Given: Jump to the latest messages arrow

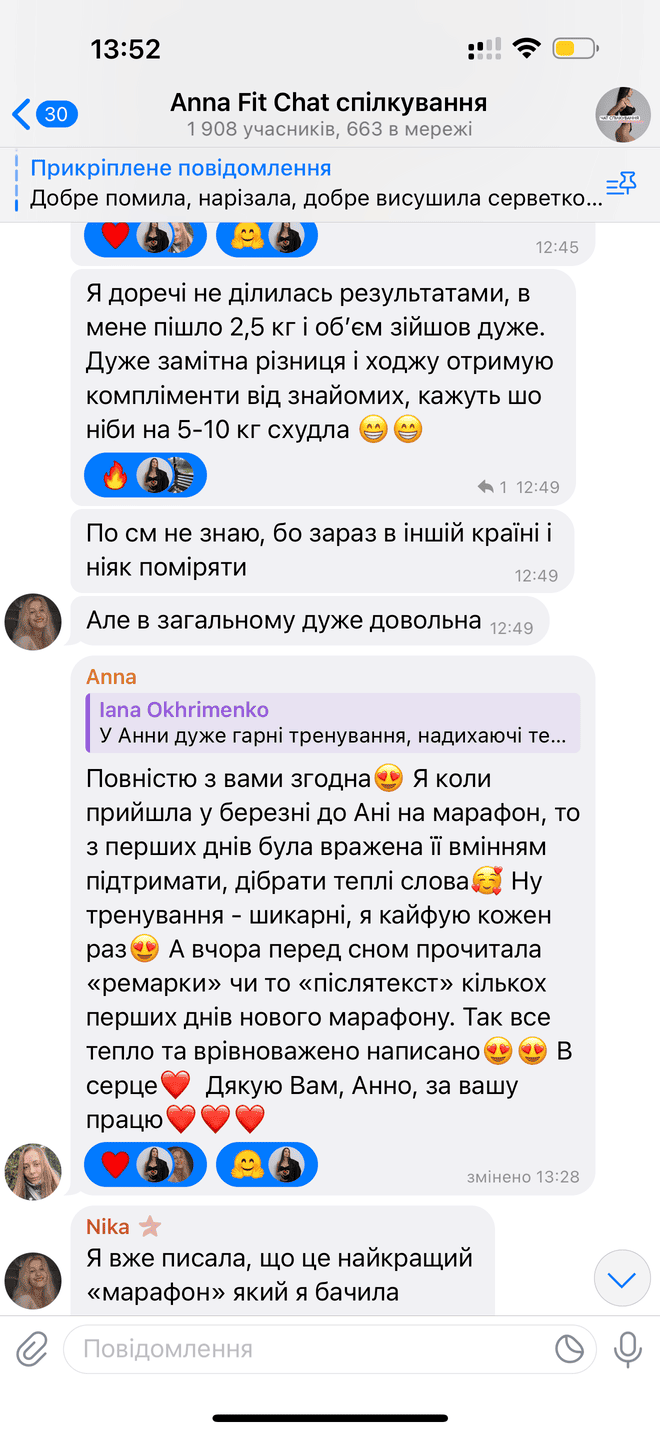Looking at the screenshot, I should click(x=622, y=1280).
